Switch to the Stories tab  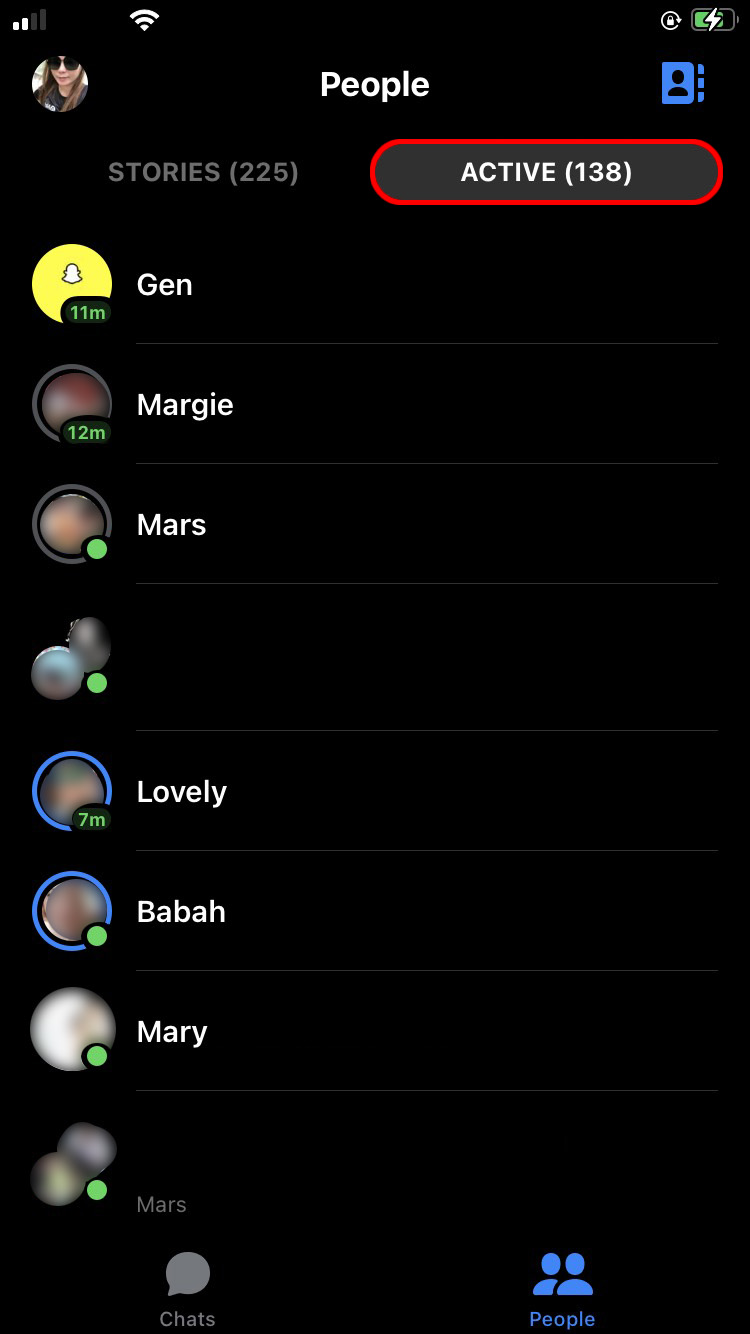coord(203,172)
